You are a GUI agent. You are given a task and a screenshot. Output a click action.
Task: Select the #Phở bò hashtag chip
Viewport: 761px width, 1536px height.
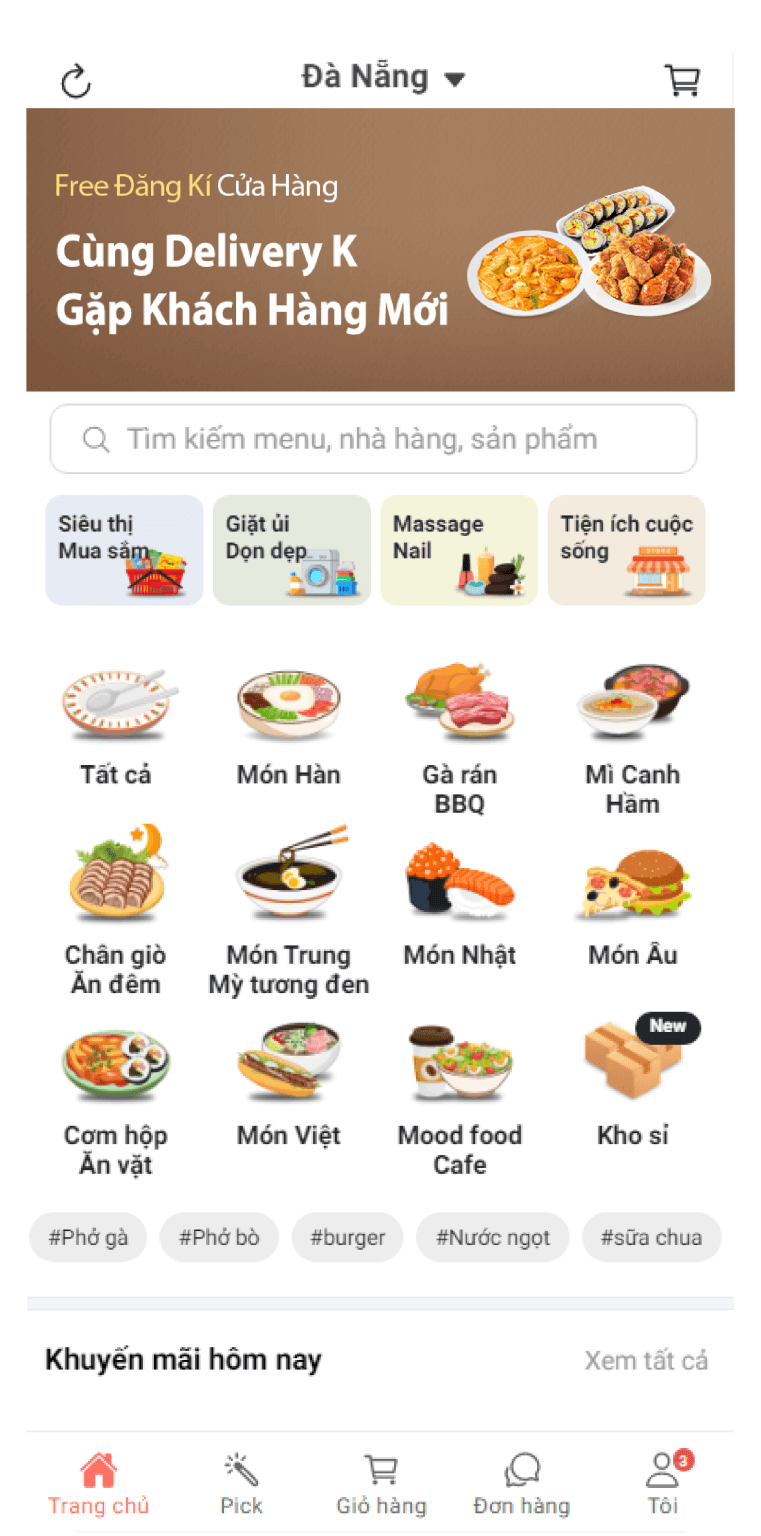pos(219,1237)
